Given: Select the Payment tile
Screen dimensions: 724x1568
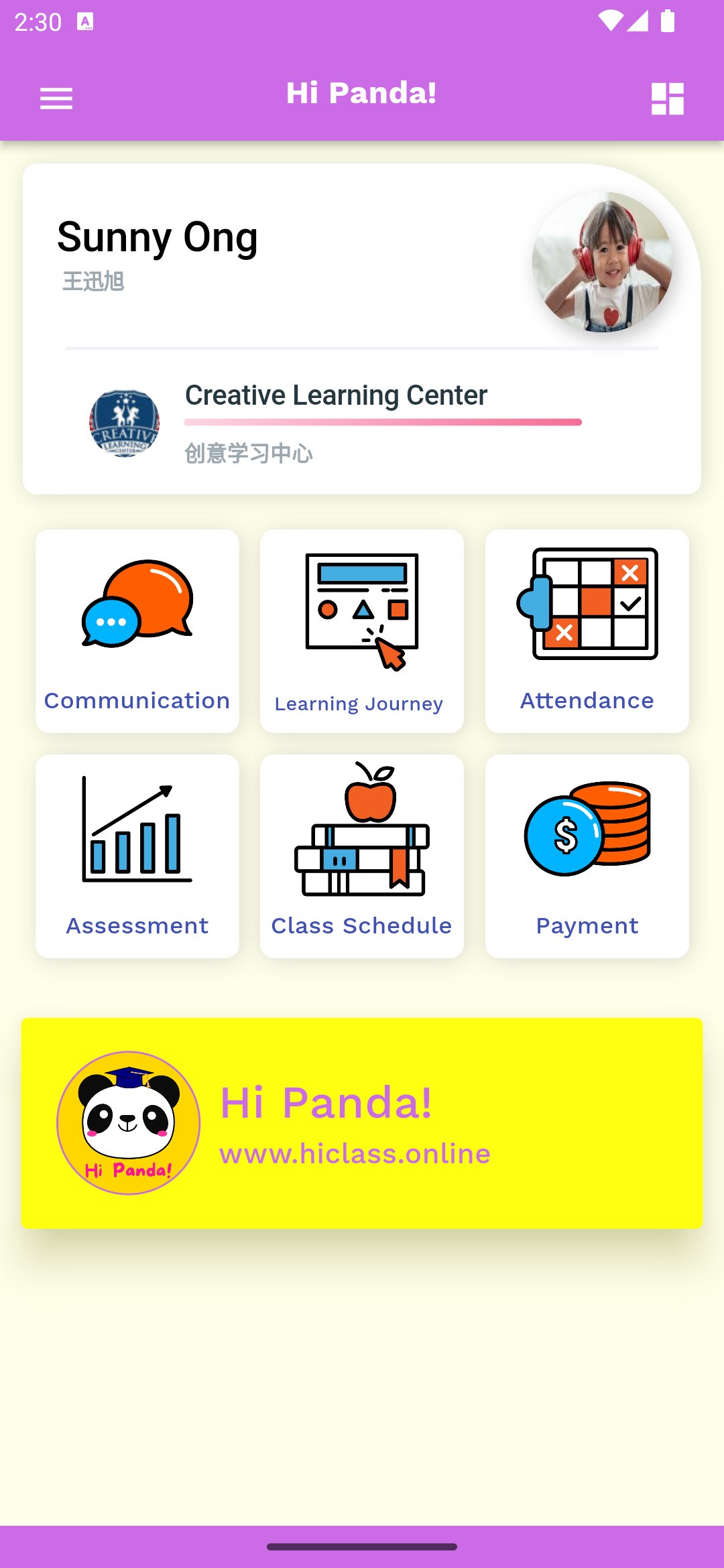Looking at the screenshot, I should (587, 856).
